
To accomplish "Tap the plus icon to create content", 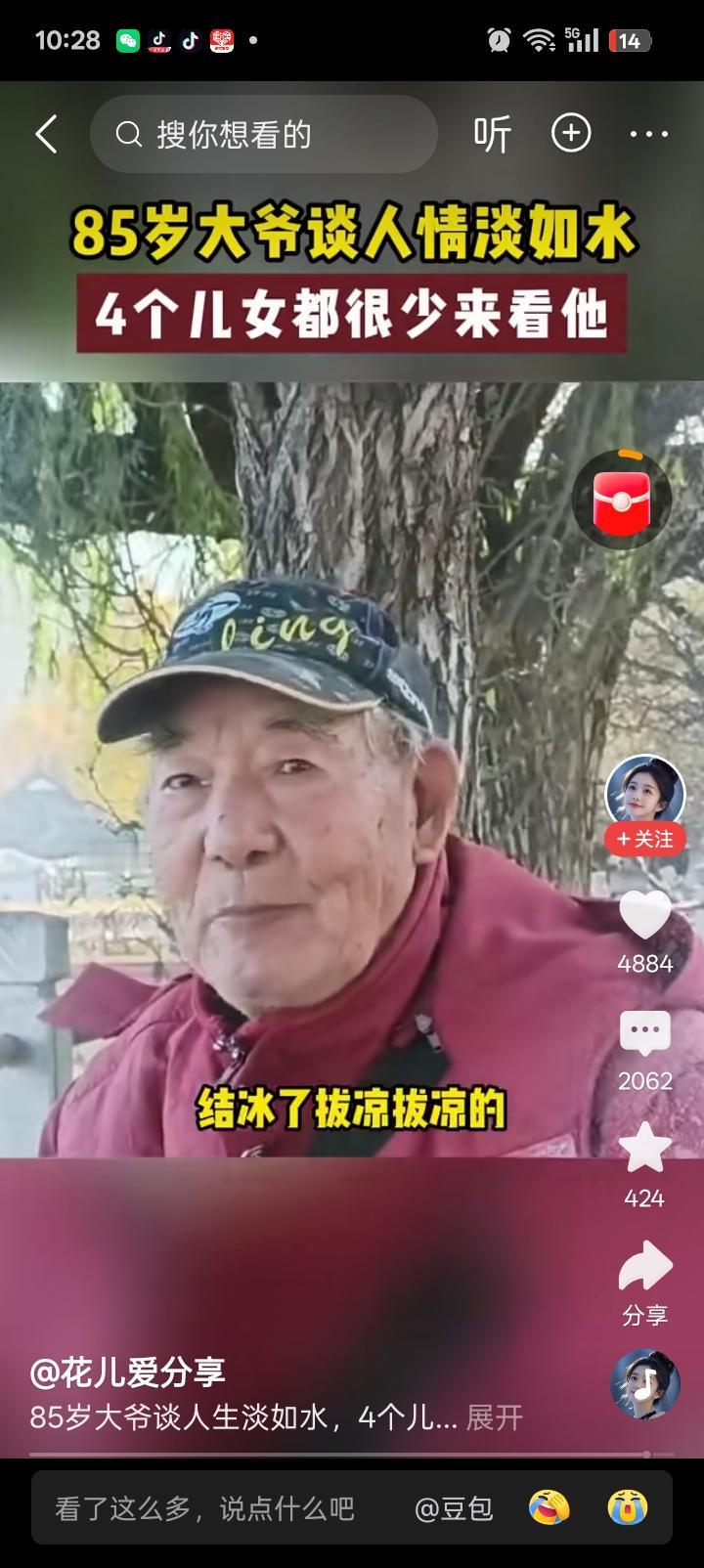I will tap(573, 135).
